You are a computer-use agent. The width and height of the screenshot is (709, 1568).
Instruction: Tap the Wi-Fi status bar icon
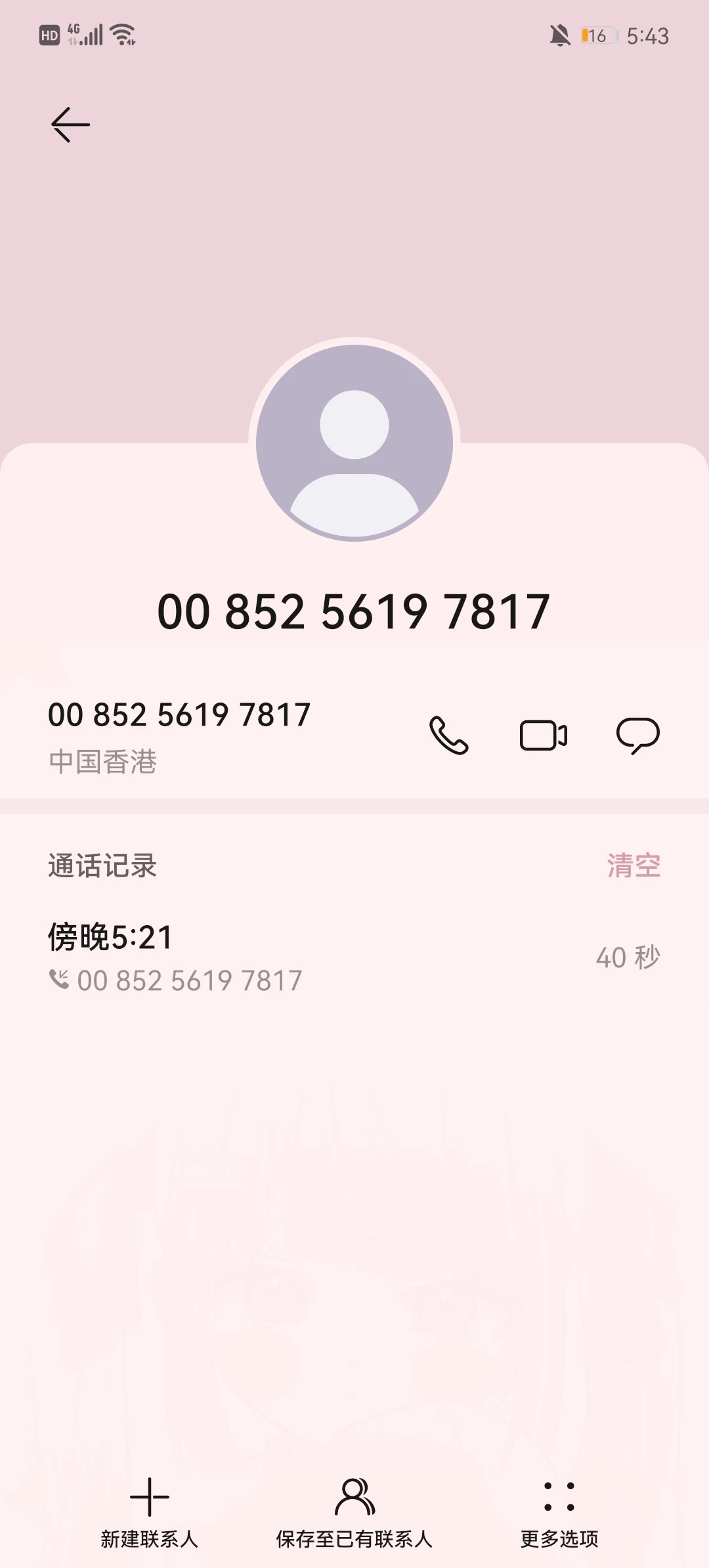pos(120,34)
